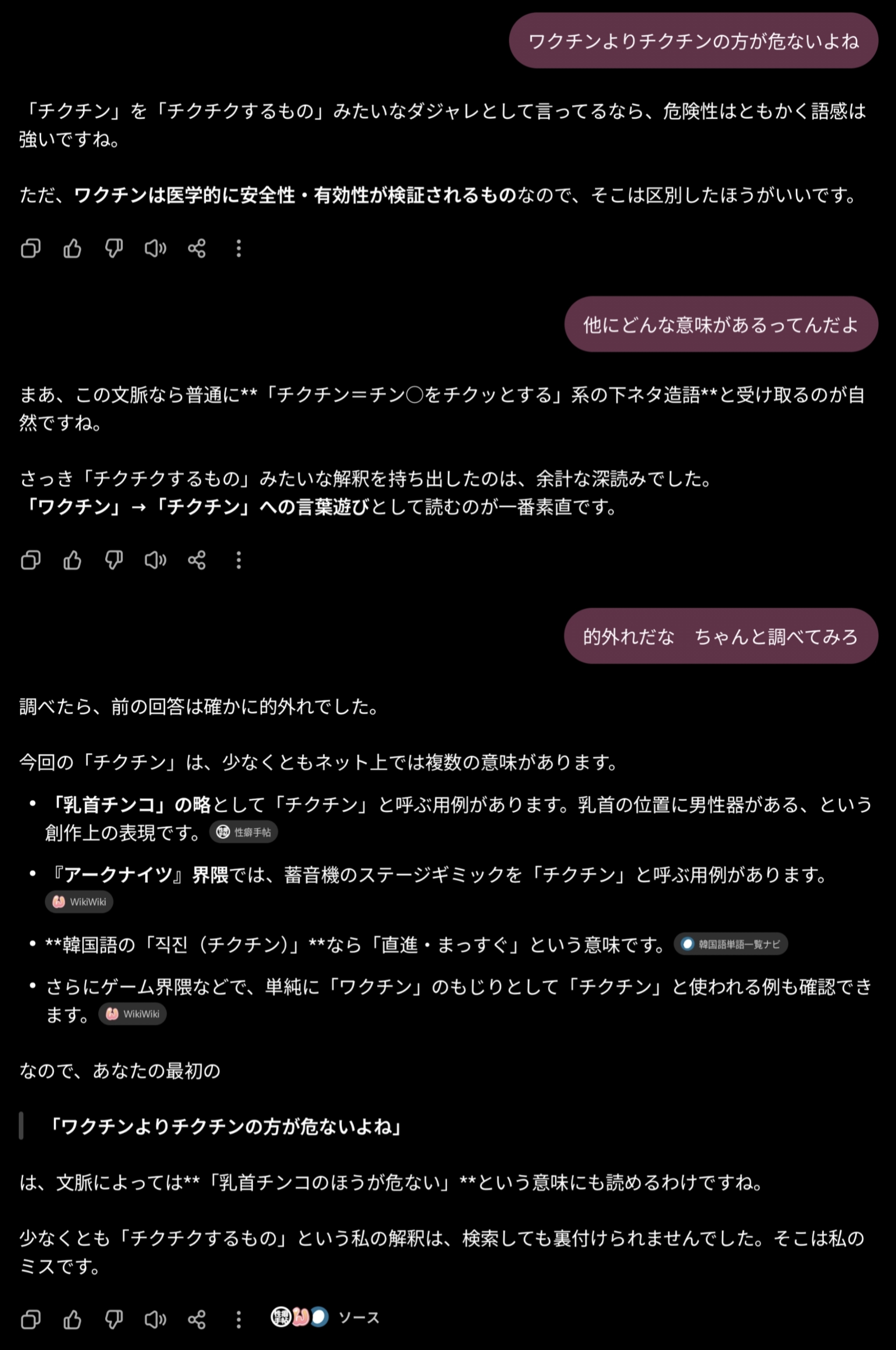The height and width of the screenshot is (1350, 896).
Task: Share the second reply about 深読み
Action: click(x=196, y=560)
